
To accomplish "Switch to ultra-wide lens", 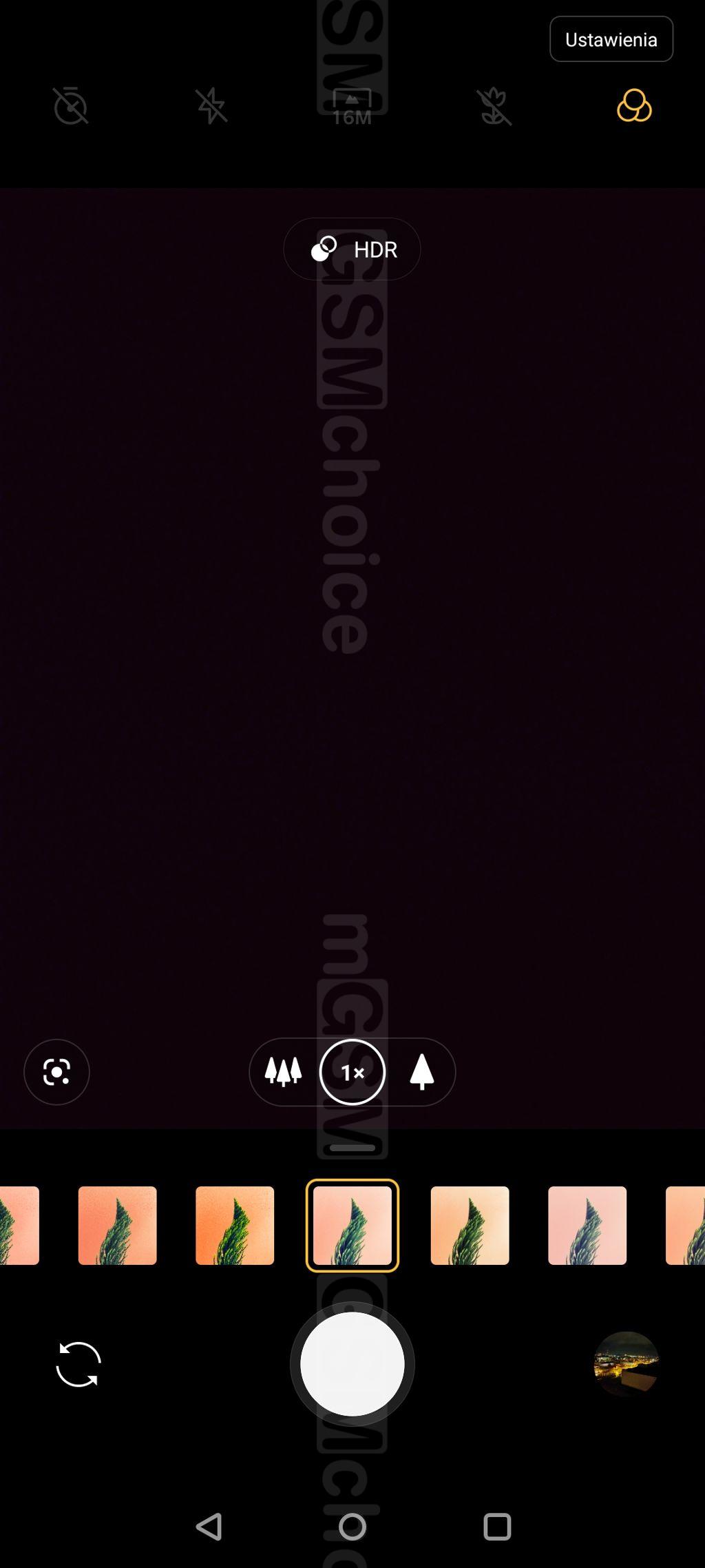I will click(284, 1072).
